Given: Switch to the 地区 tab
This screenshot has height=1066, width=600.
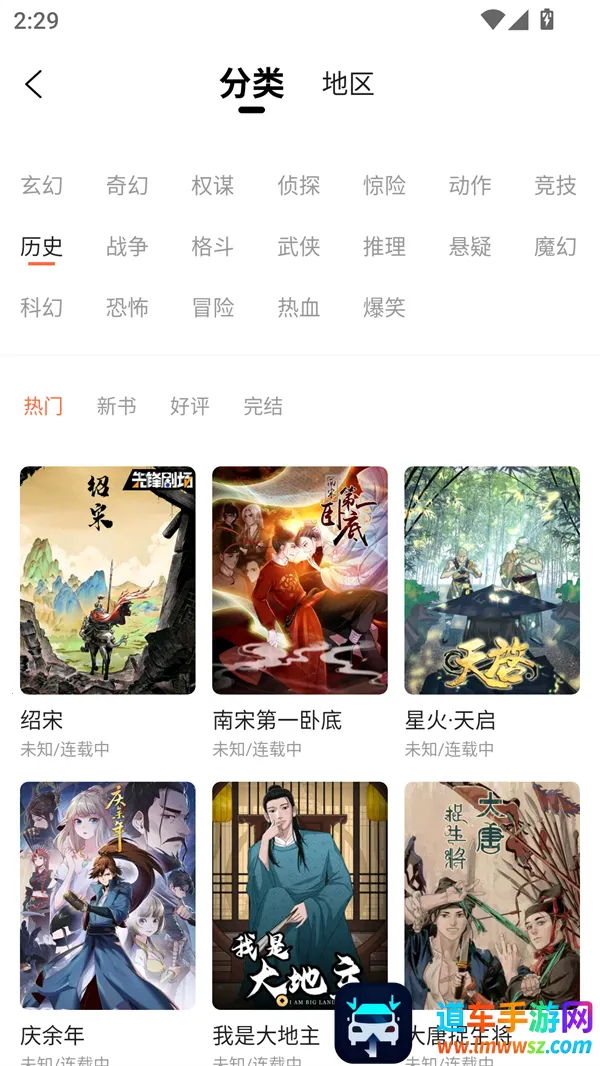Looking at the screenshot, I should pos(348,84).
